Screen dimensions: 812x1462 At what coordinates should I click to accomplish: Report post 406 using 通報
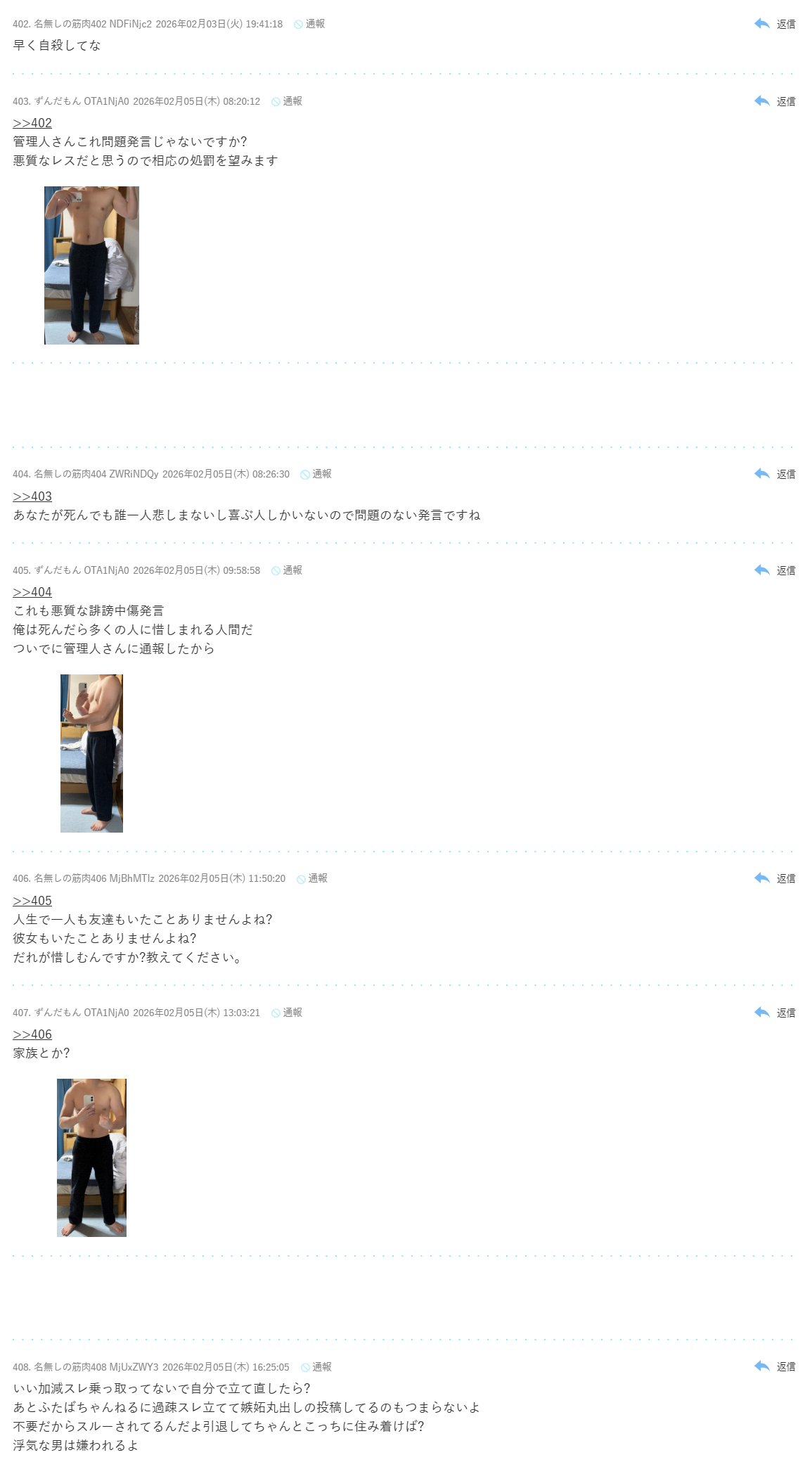(312, 878)
